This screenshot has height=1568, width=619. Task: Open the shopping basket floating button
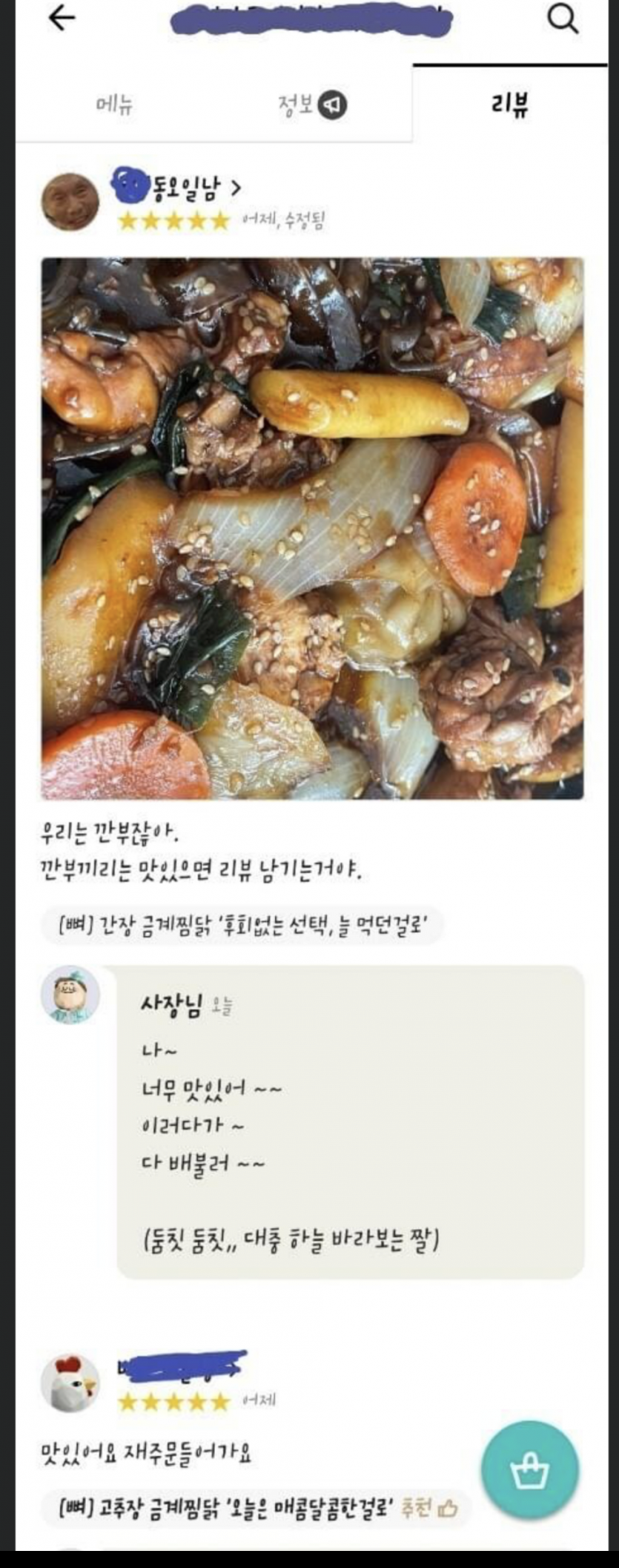click(529, 1470)
